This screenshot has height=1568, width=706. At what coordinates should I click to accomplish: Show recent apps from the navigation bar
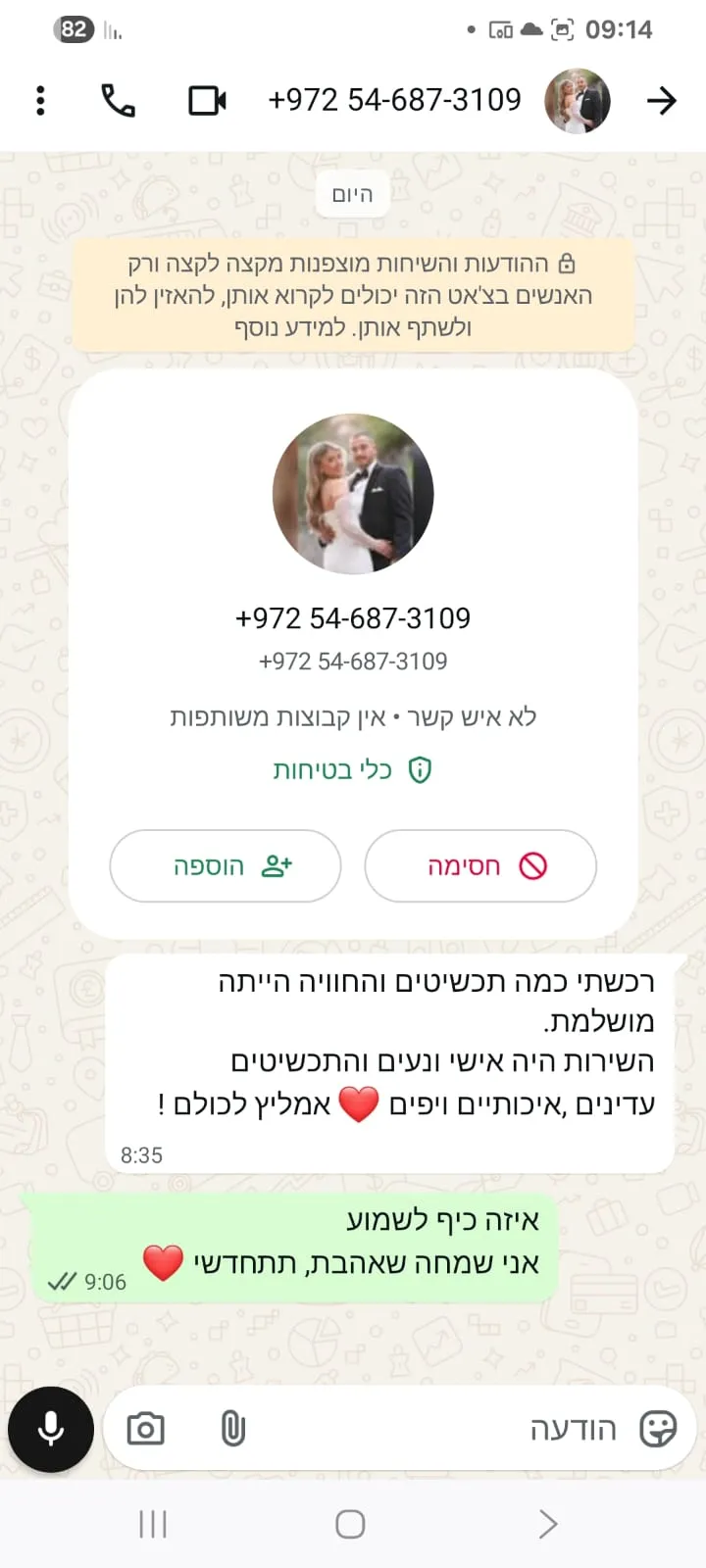point(153,1524)
